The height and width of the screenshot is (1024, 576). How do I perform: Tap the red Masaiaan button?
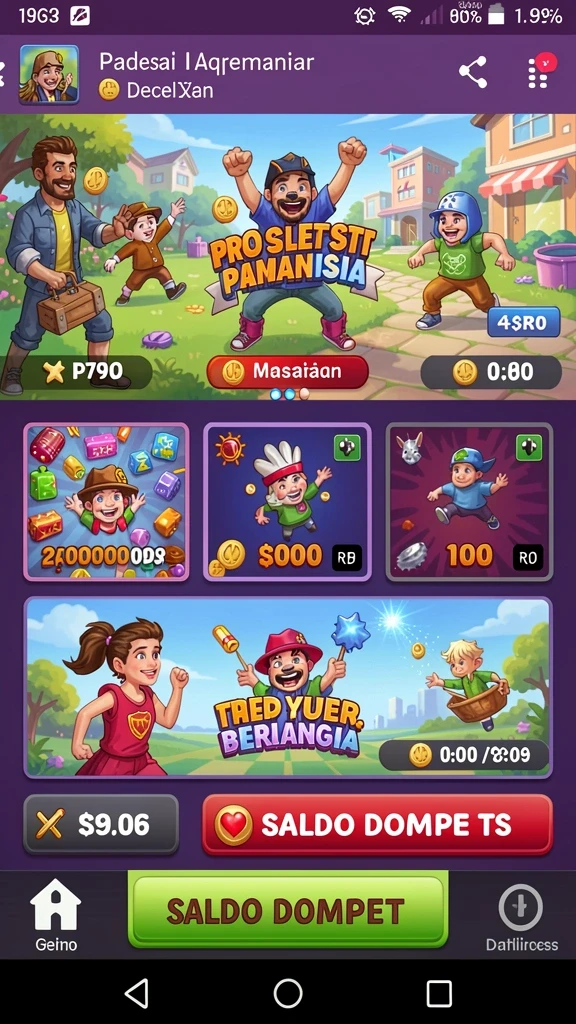tap(287, 372)
